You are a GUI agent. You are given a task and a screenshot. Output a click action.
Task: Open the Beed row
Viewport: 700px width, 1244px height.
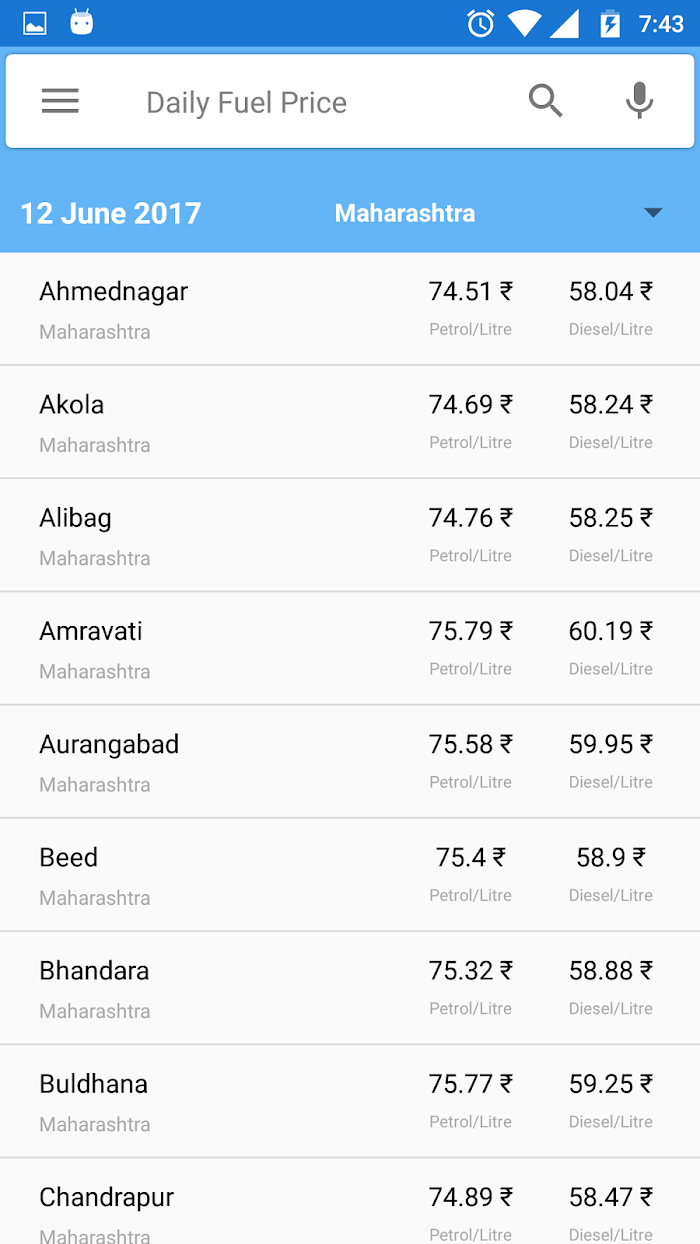[350, 874]
